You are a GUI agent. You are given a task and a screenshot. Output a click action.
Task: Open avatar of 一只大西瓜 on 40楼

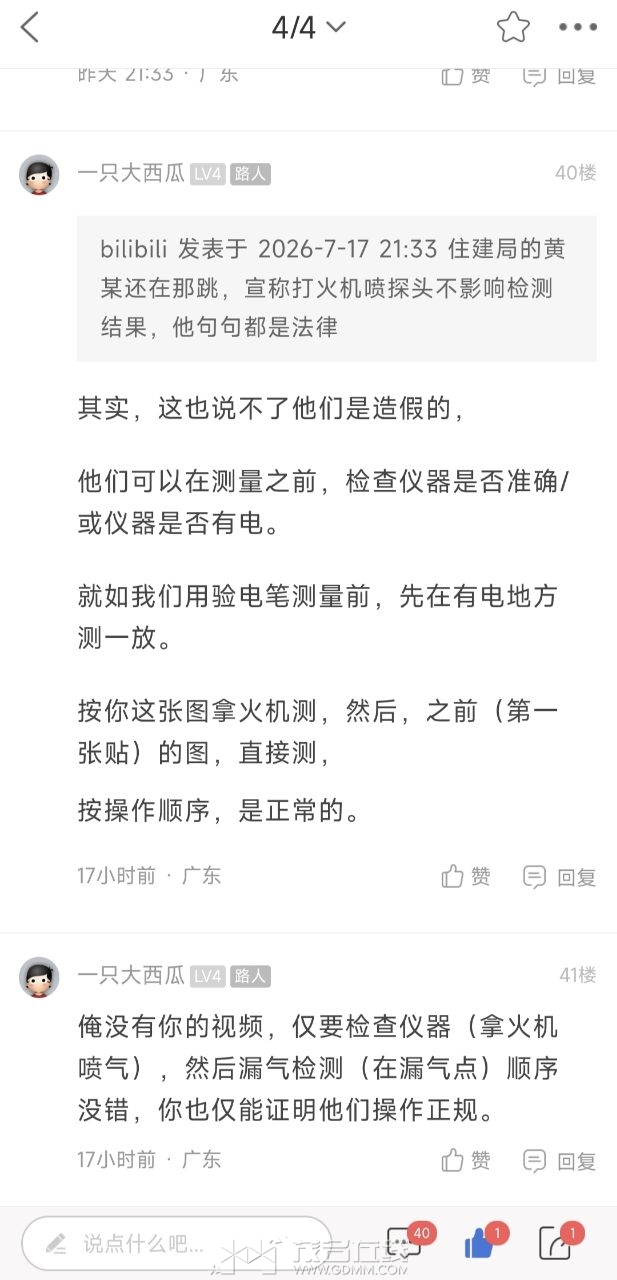click(x=39, y=175)
